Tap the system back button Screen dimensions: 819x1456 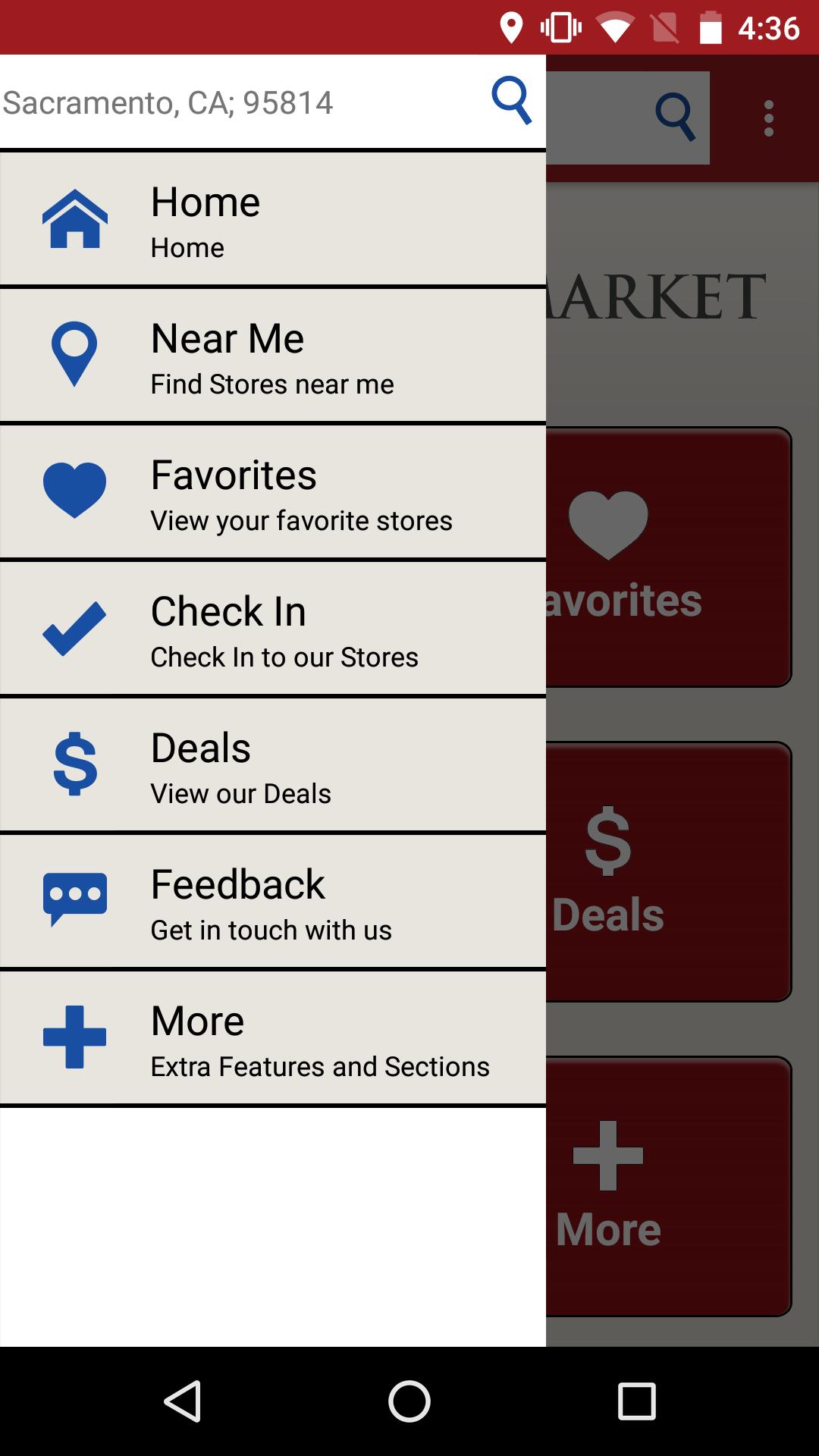tap(183, 1401)
